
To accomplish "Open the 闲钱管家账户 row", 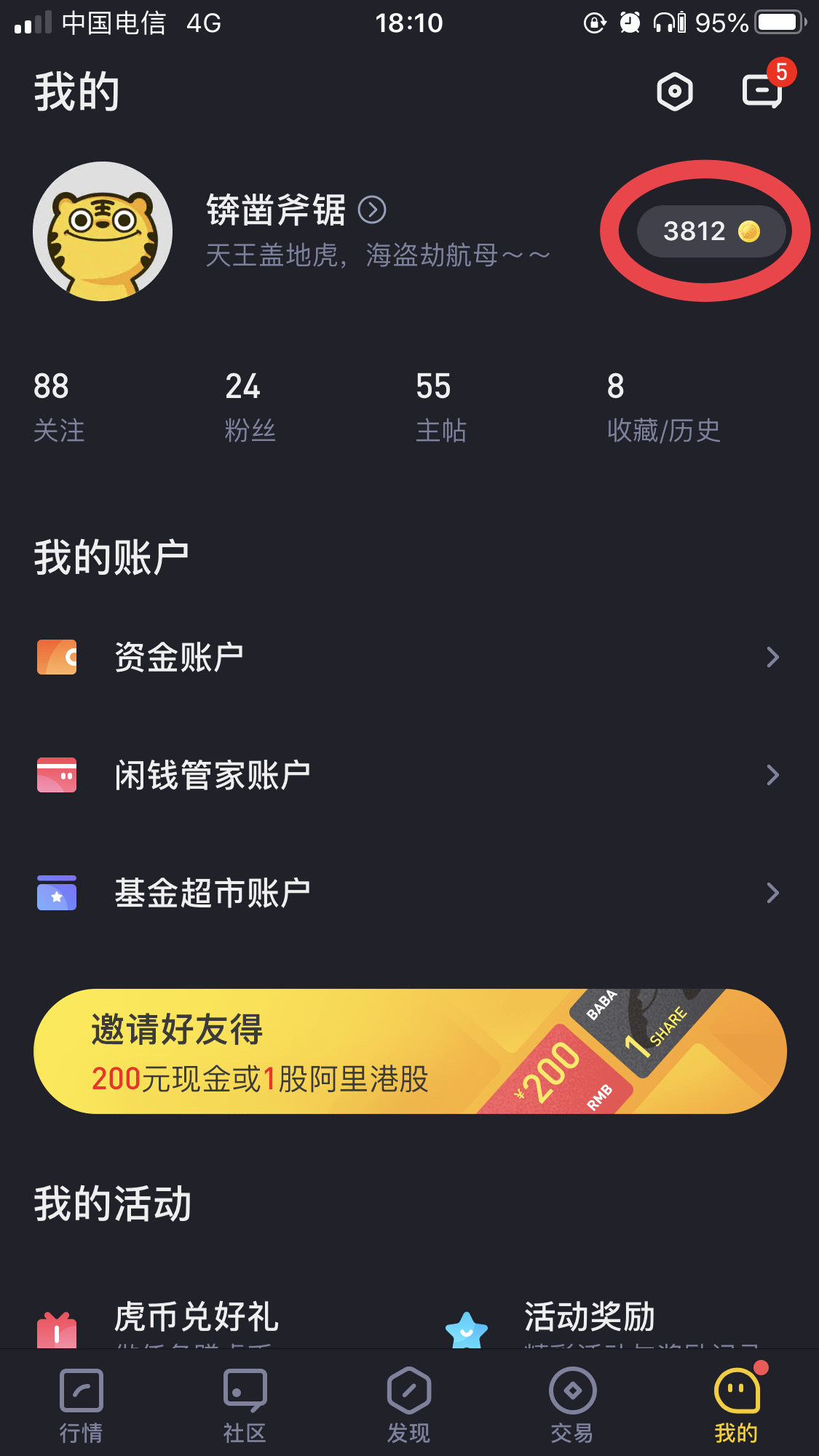I will click(x=408, y=775).
